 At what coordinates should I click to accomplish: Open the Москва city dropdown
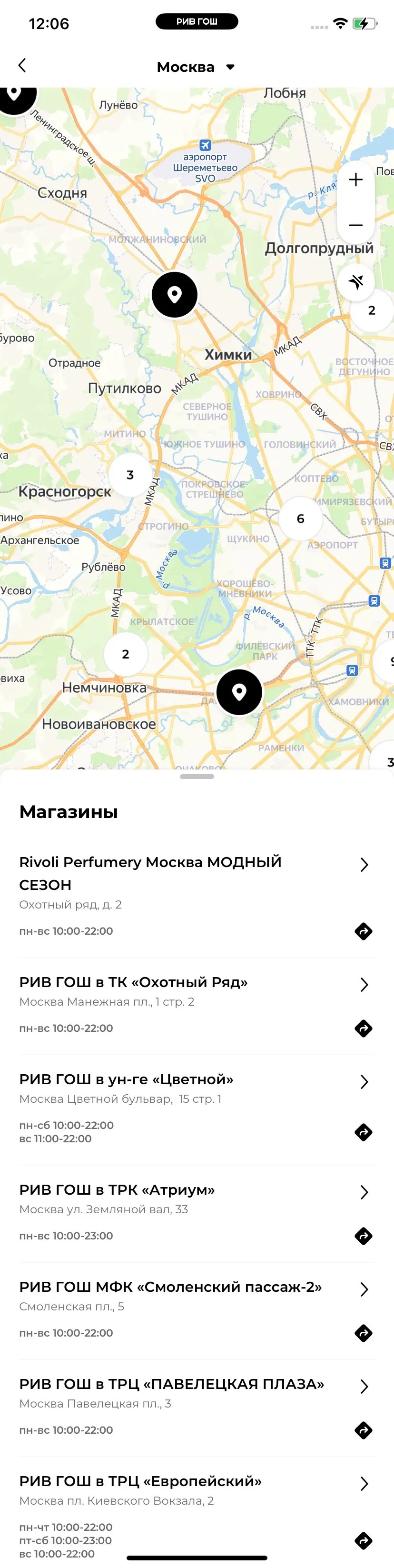(196, 67)
